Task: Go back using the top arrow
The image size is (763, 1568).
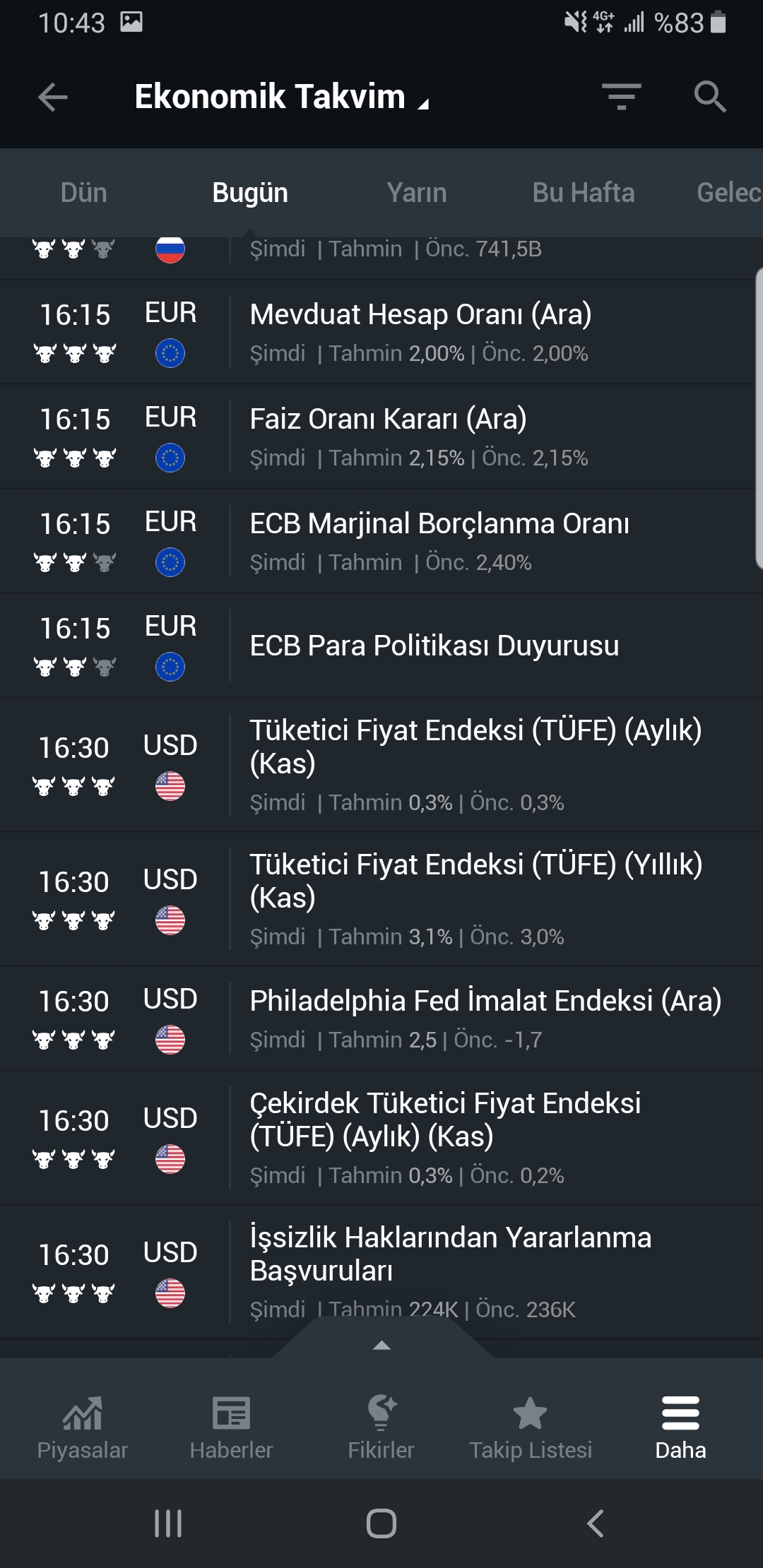Action: click(53, 97)
